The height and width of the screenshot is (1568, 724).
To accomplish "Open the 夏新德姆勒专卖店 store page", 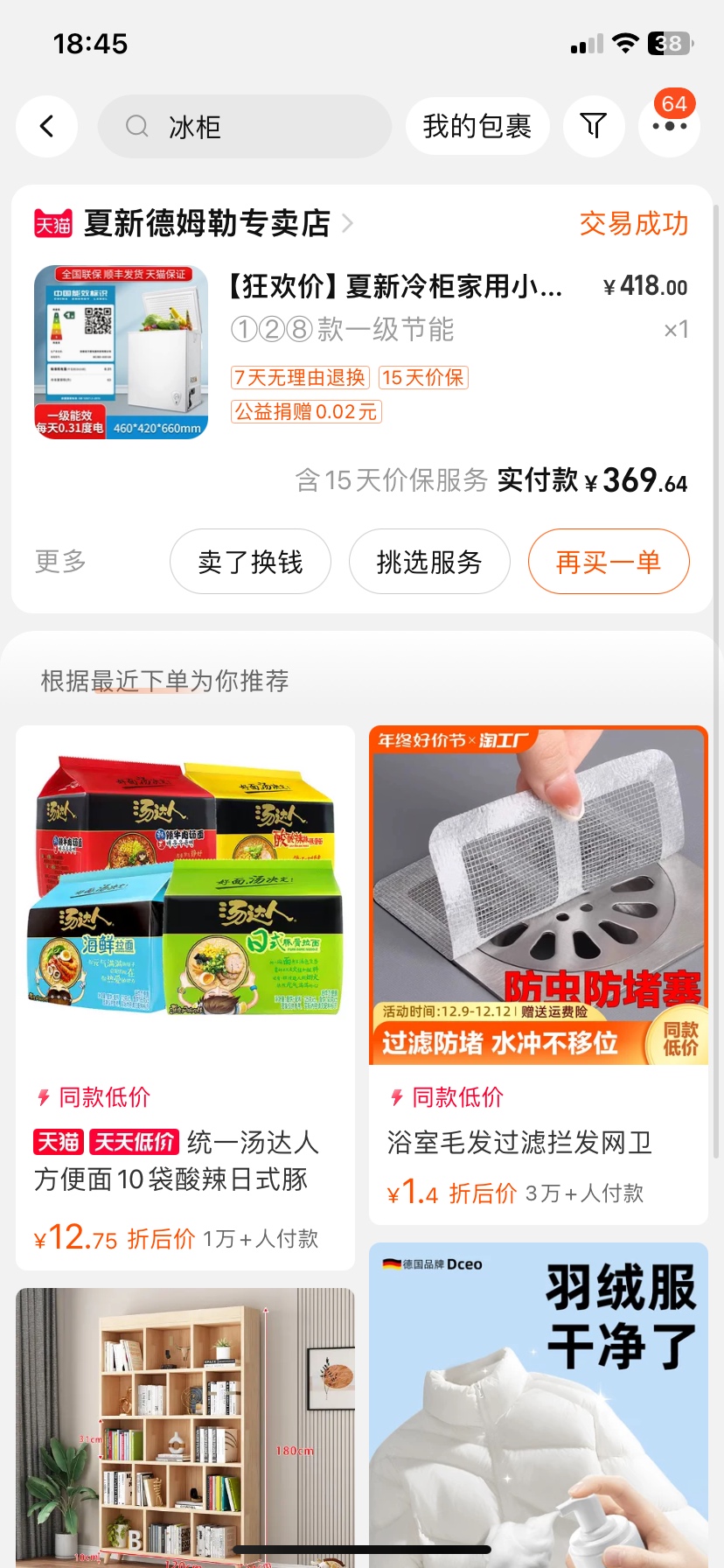I will (x=207, y=223).
